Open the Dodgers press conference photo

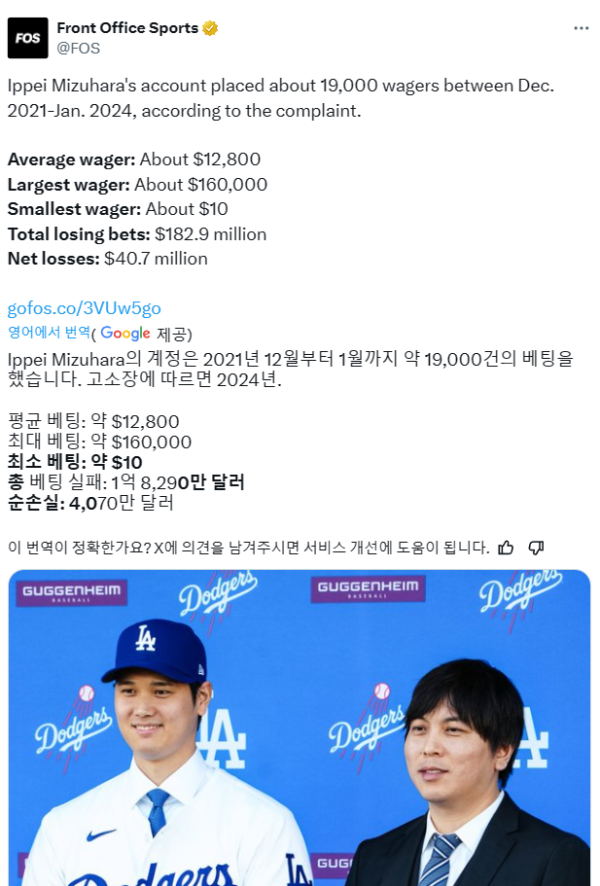pyautogui.click(x=299, y=728)
